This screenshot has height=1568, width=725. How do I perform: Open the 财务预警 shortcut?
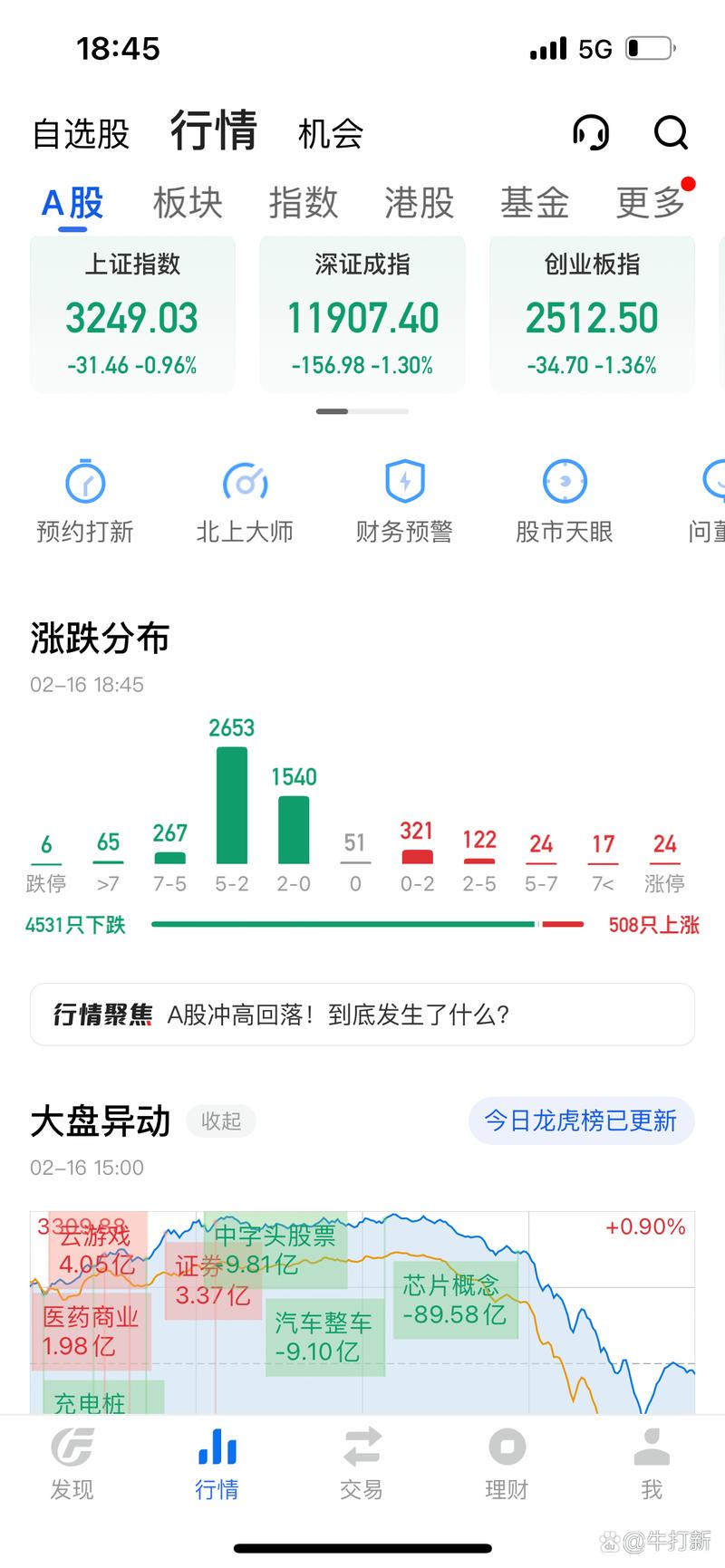[x=404, y=501]
